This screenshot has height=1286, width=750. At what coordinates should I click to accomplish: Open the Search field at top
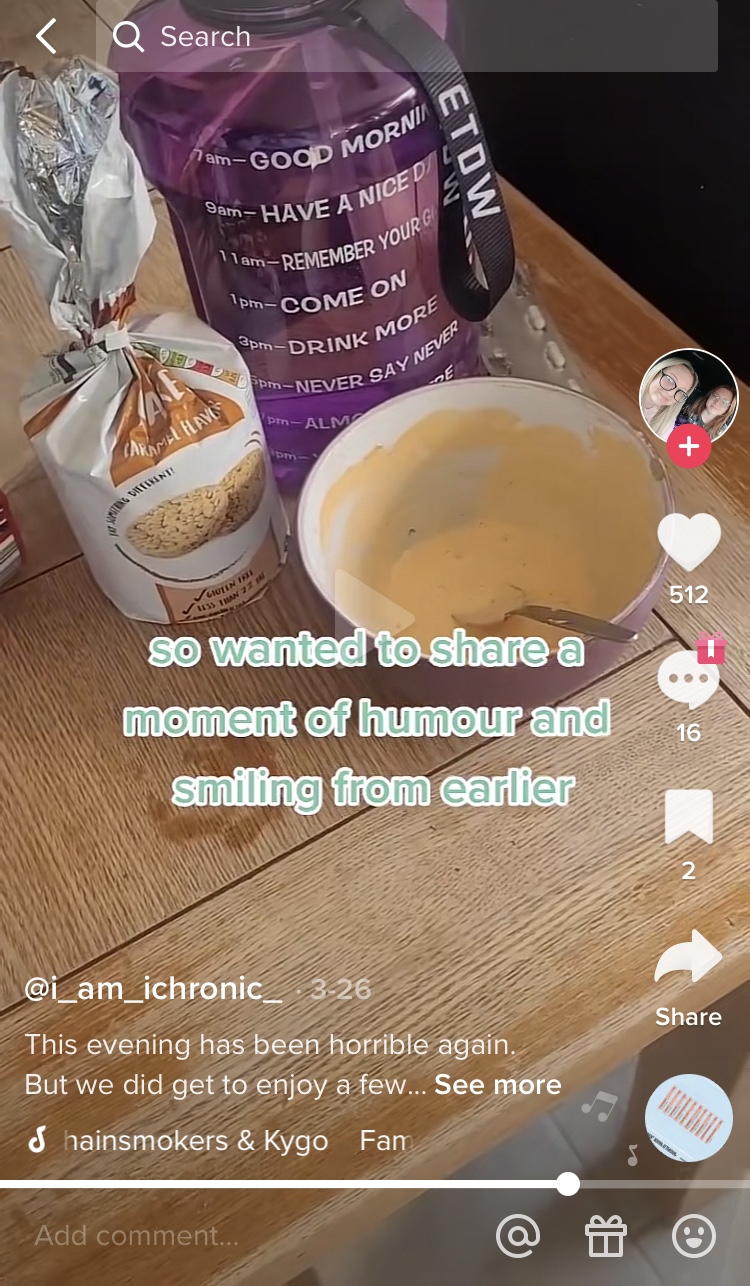pyautogui.click(x=412, y=37)
